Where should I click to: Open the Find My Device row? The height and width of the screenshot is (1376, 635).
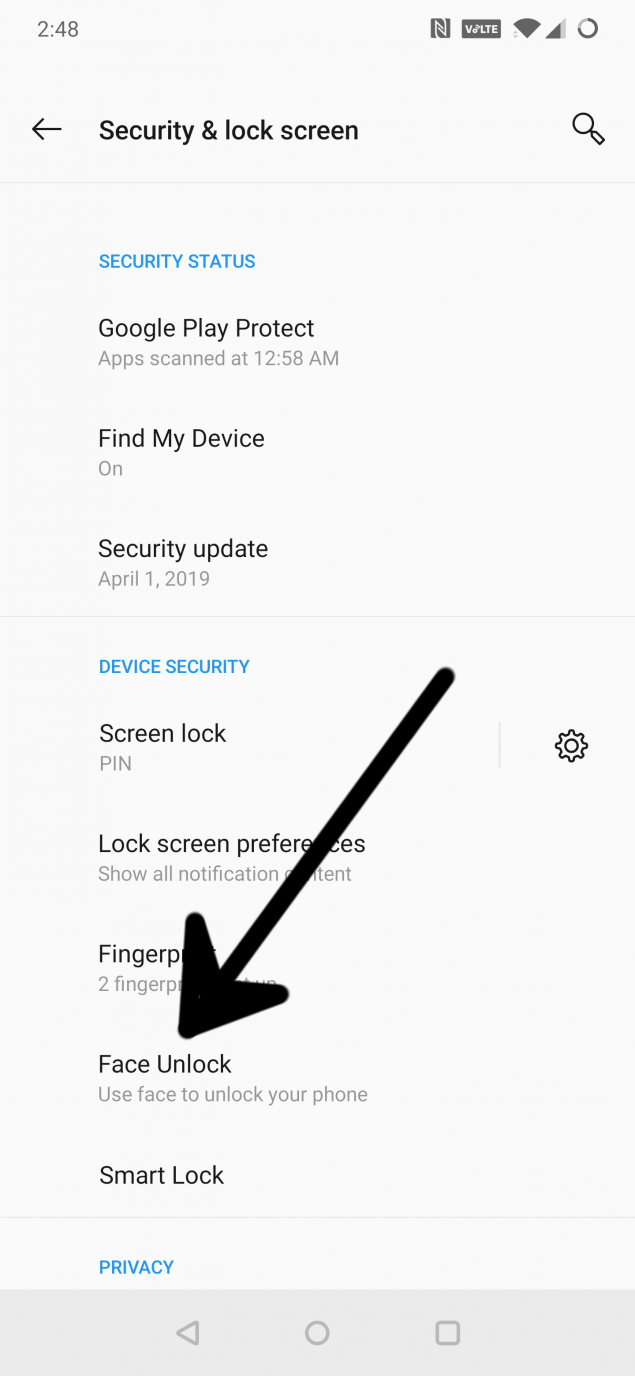[317, 452]
